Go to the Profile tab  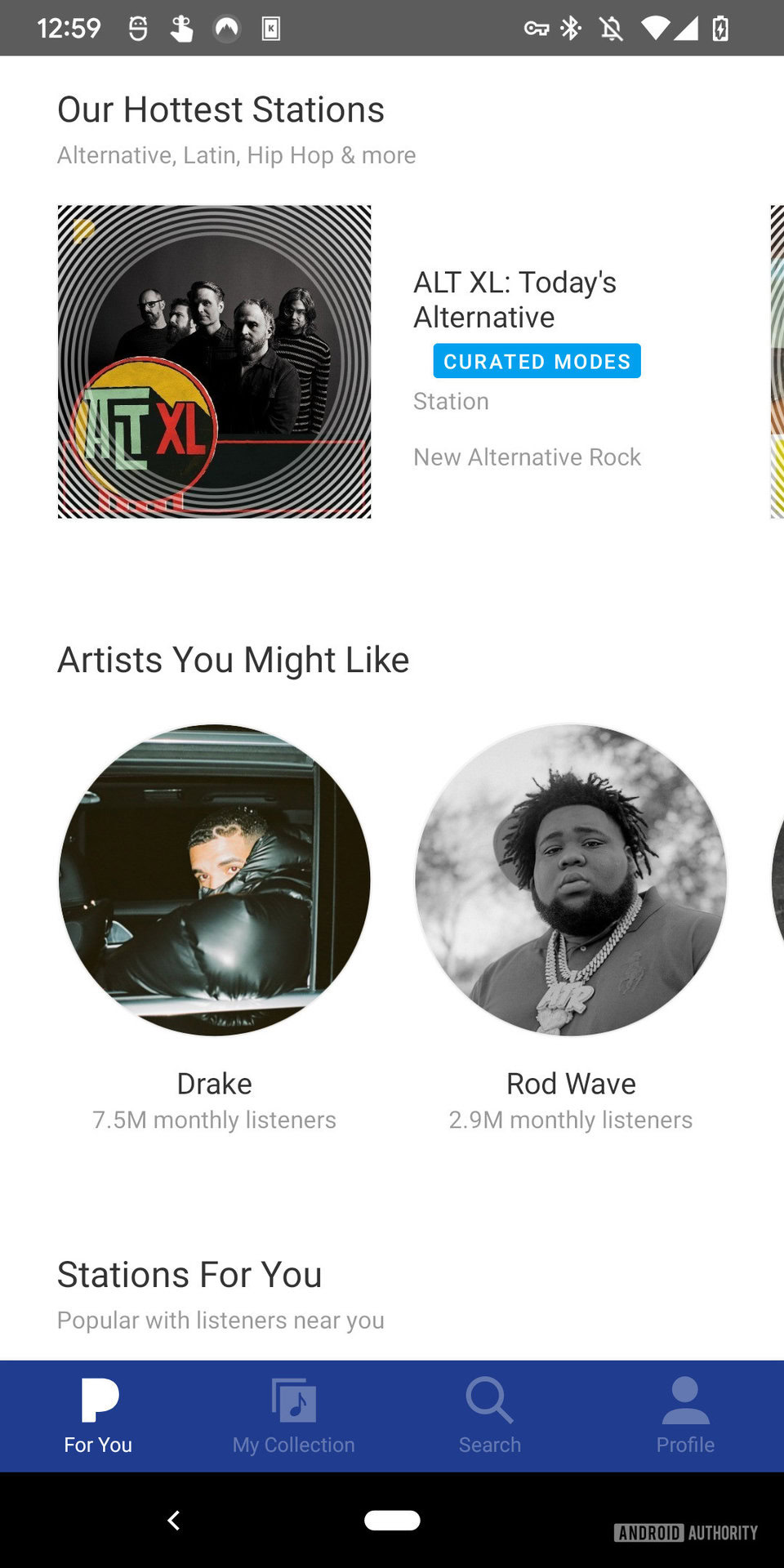[x=685, y=1415]
